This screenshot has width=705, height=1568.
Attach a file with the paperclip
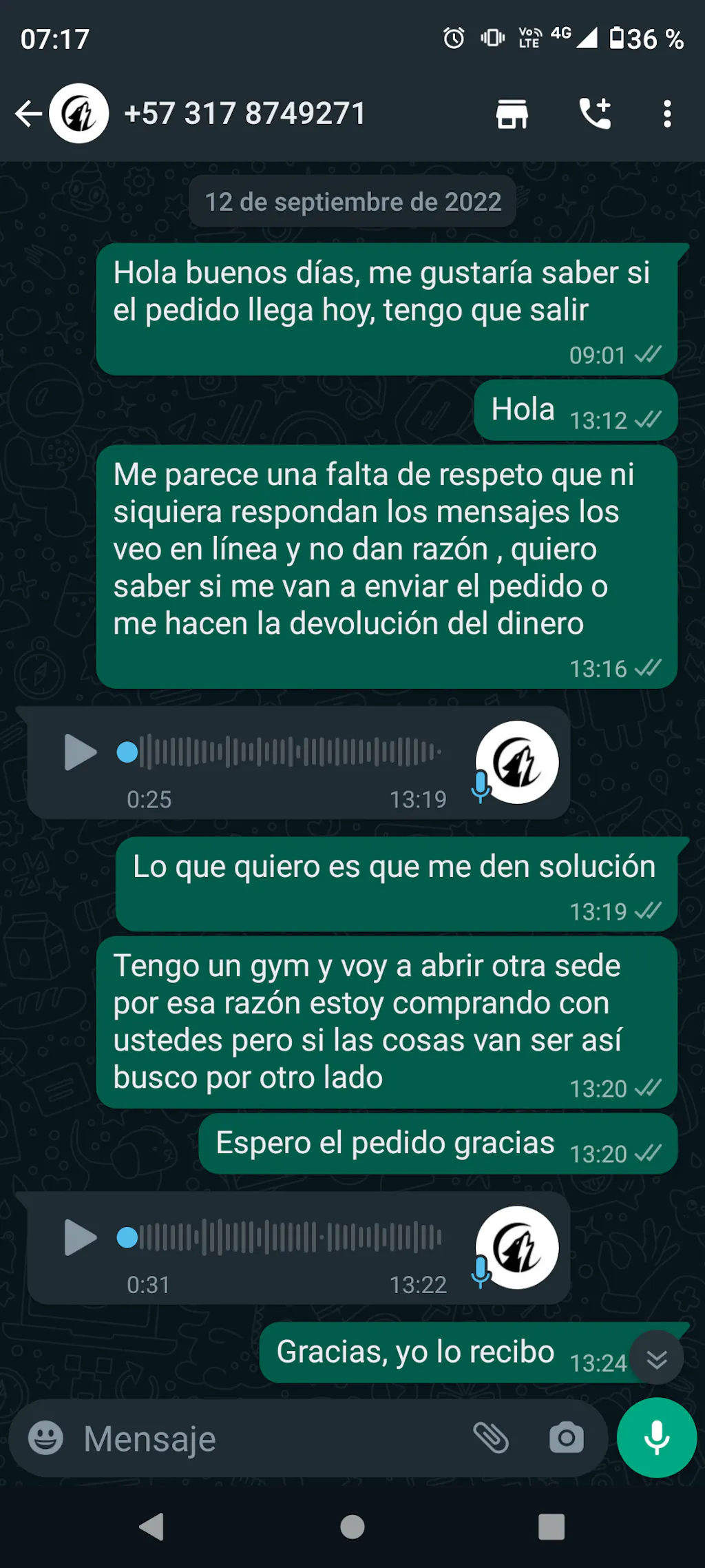coord(491,1438)
